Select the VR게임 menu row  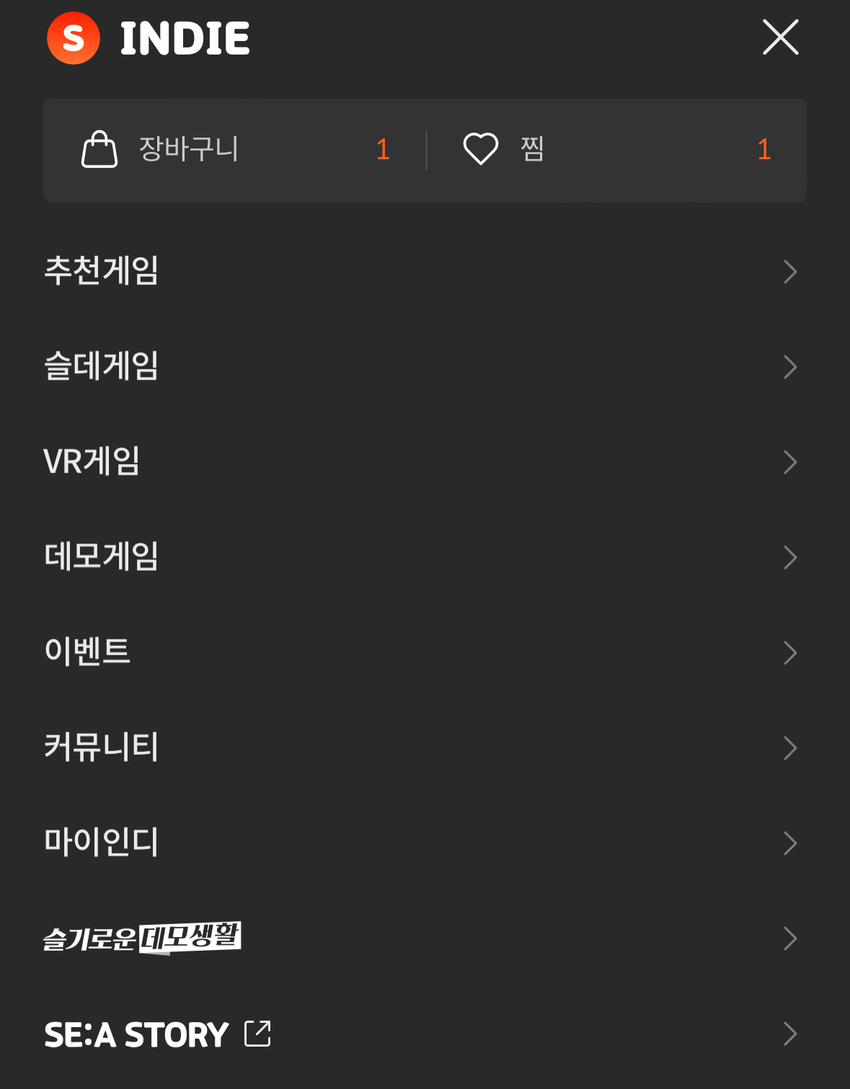[92, 461]
